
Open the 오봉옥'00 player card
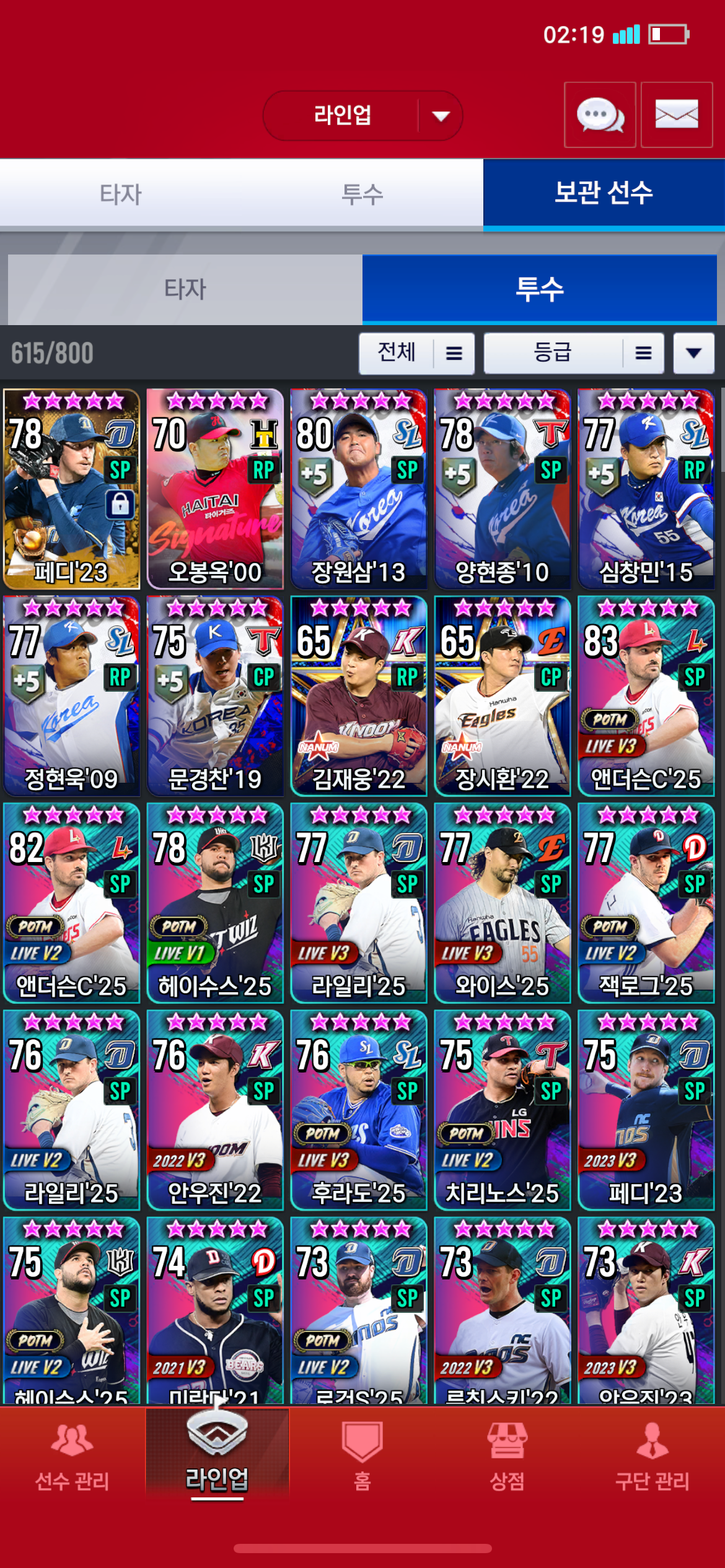(x=215, y=489)
